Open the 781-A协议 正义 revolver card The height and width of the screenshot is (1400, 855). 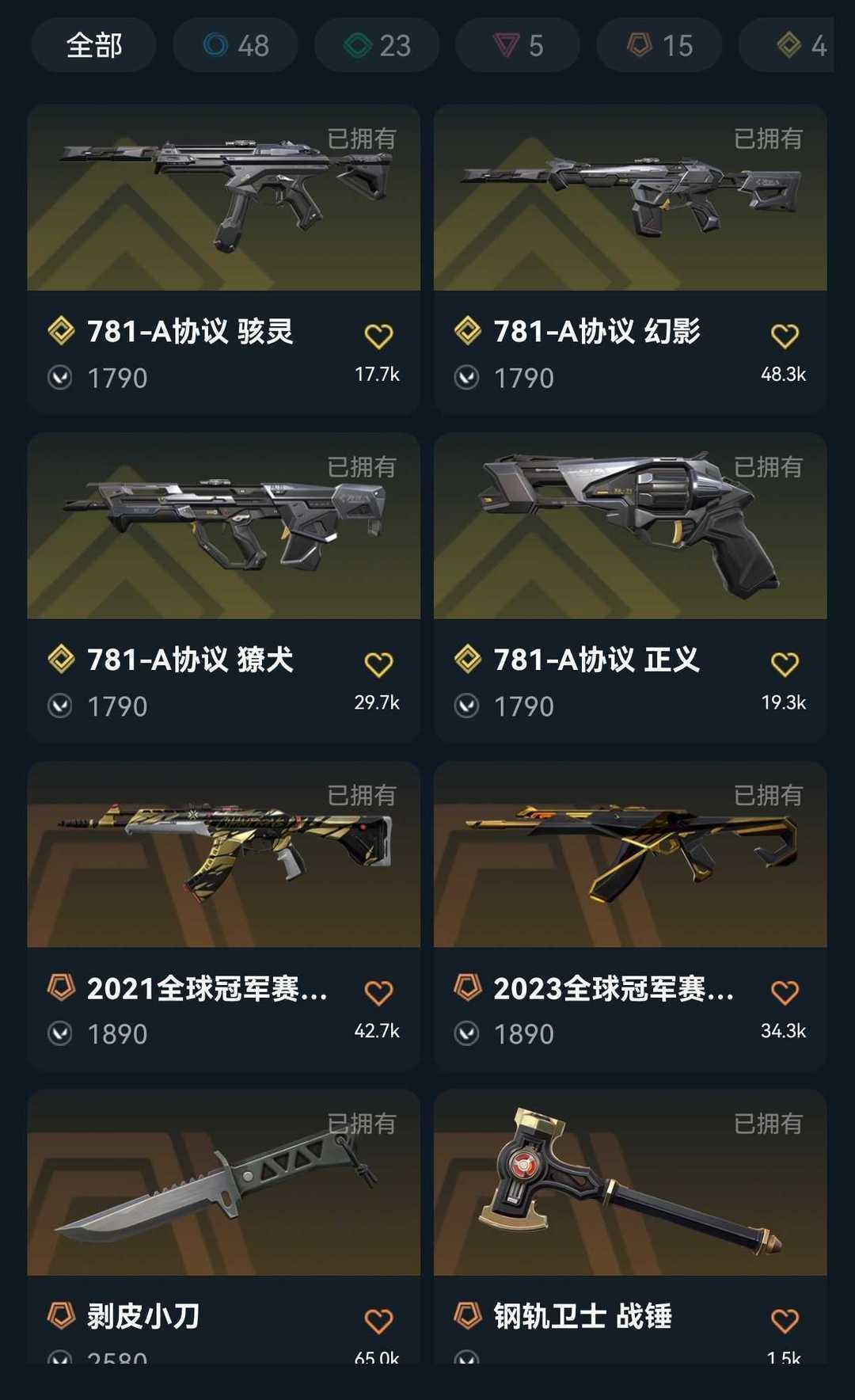tap(630, 527)
